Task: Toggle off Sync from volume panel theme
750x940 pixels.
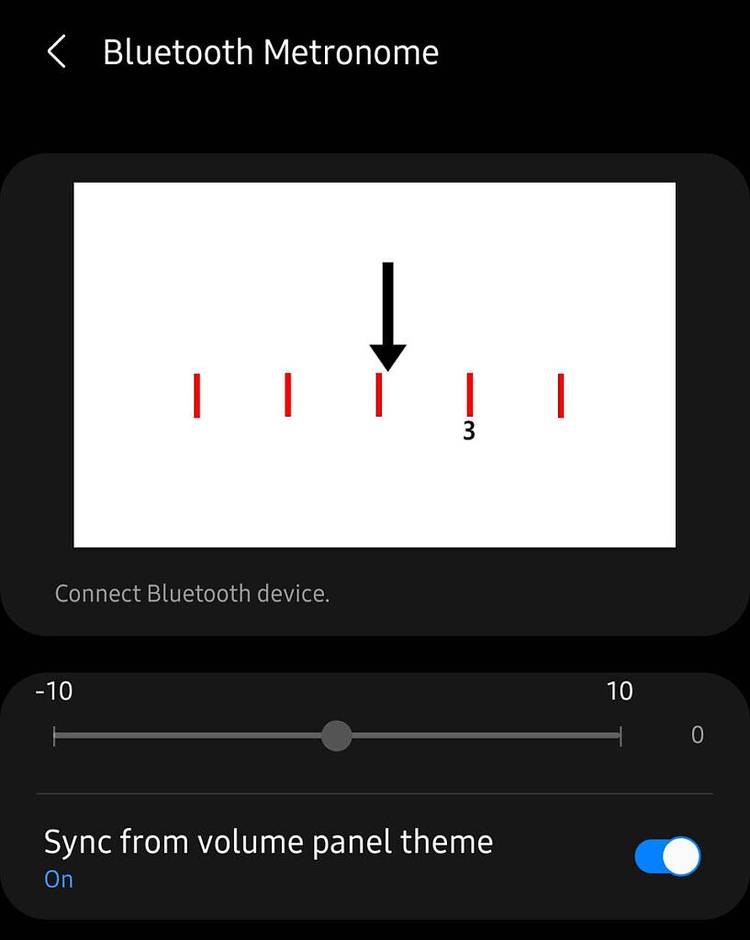Action: 665,856
